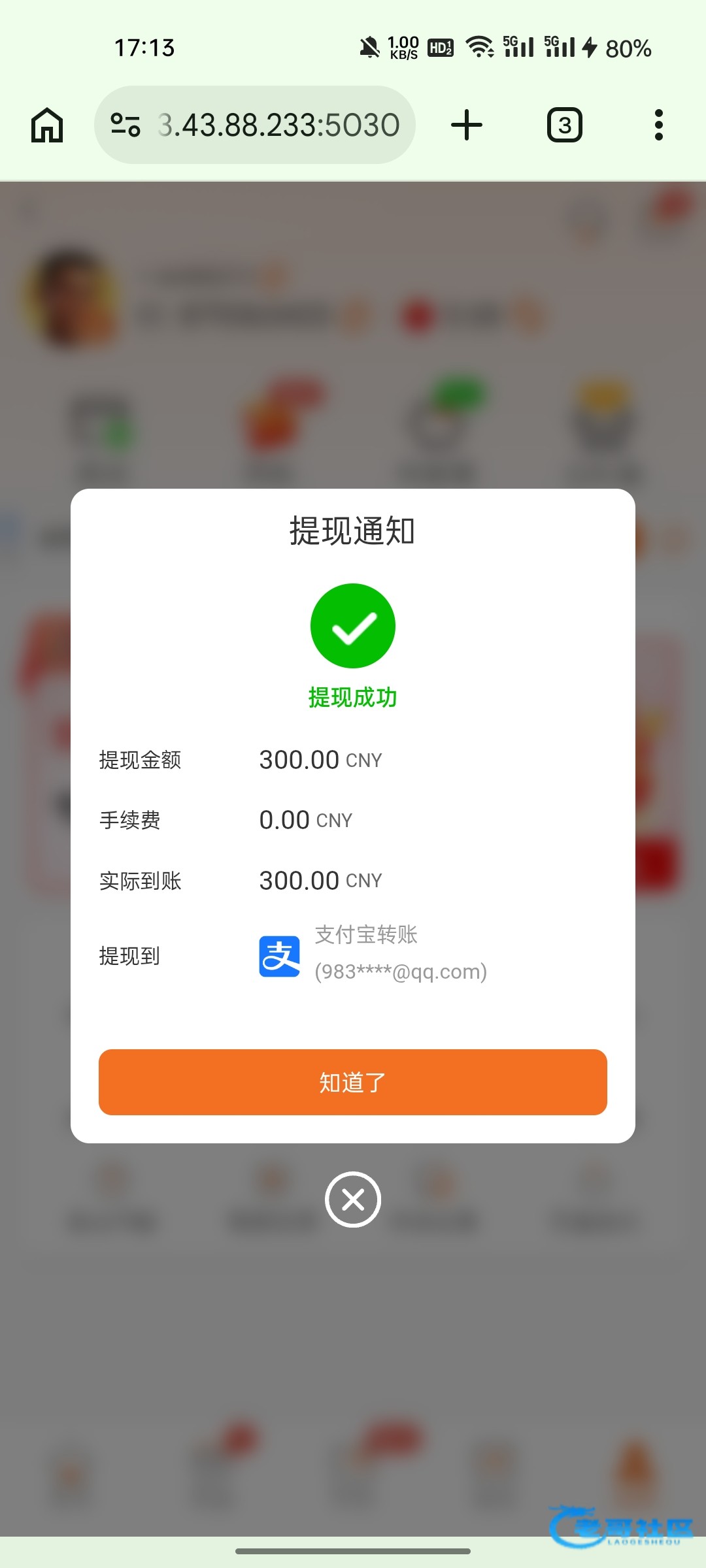Image resolution: width=706 pixels, height=1568 pixels.
Task: Open the browser home page
Action: (x=47, y=125)
